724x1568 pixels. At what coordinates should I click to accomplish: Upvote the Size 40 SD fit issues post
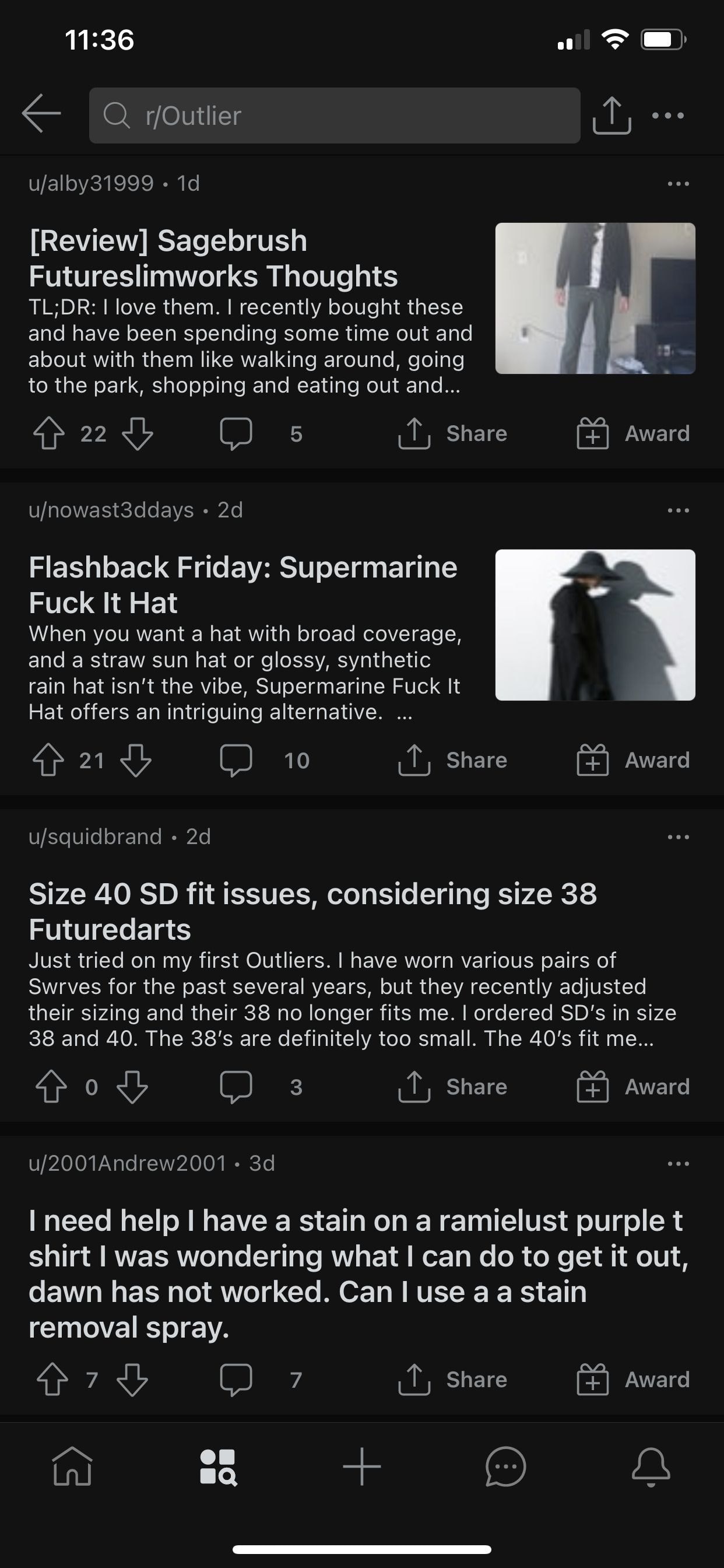tap(51, 1087)
